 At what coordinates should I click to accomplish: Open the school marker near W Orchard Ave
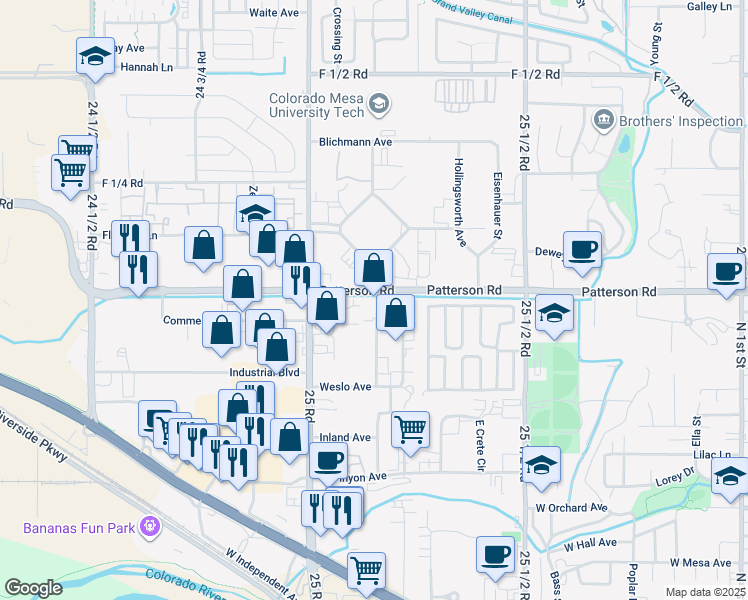click(541, 465)
